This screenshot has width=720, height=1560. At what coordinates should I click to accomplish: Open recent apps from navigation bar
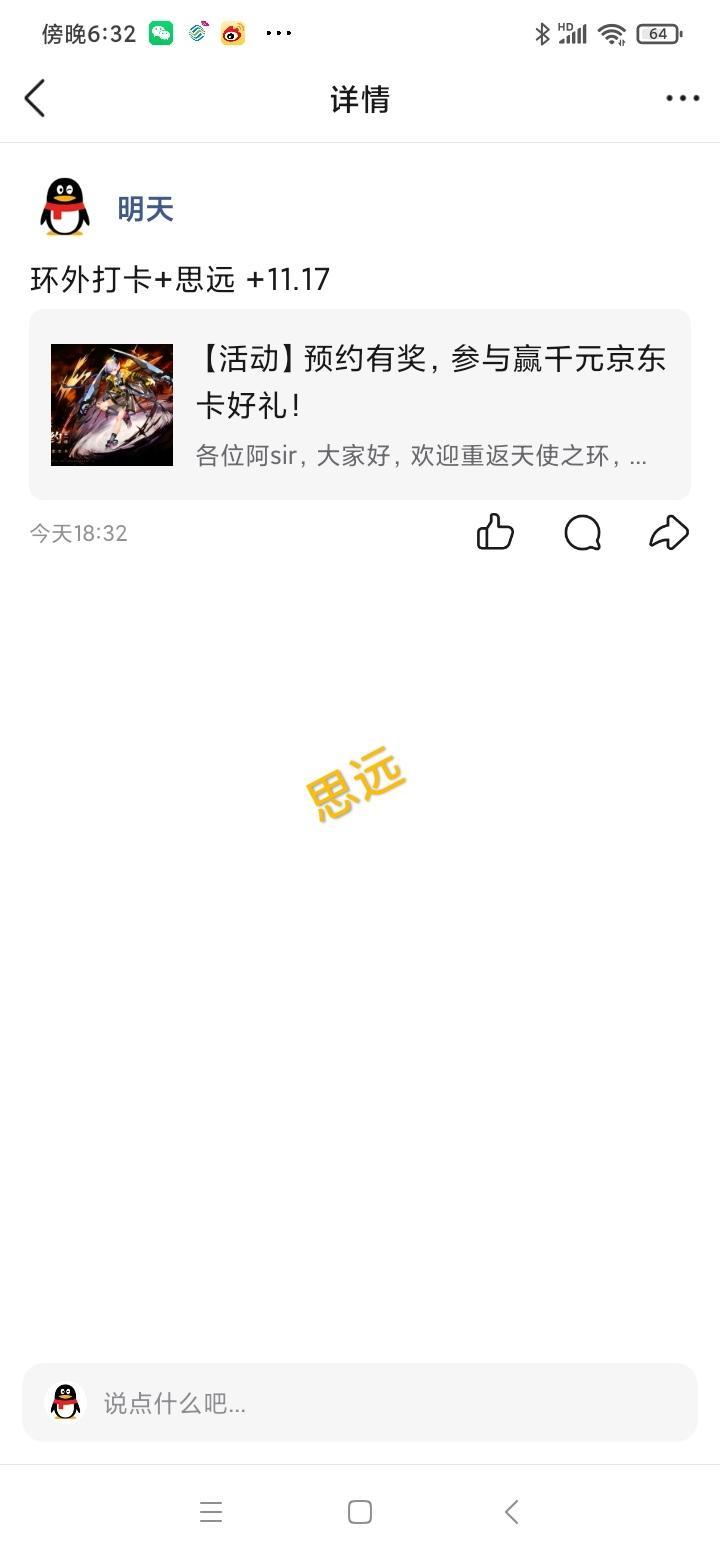click(x=210, y=1512)
